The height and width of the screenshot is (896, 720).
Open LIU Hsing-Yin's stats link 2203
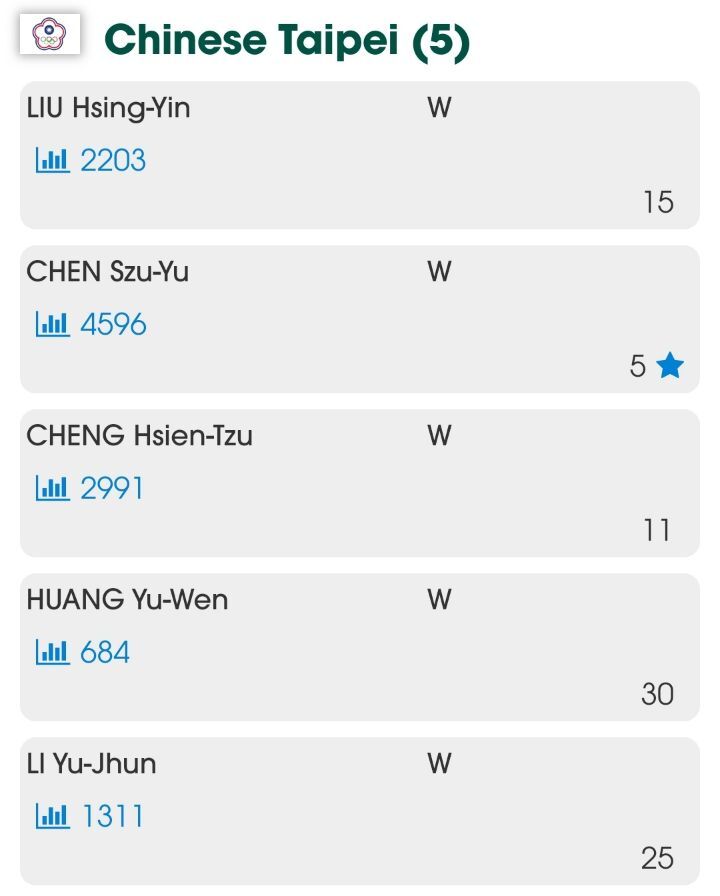point(90,160)
